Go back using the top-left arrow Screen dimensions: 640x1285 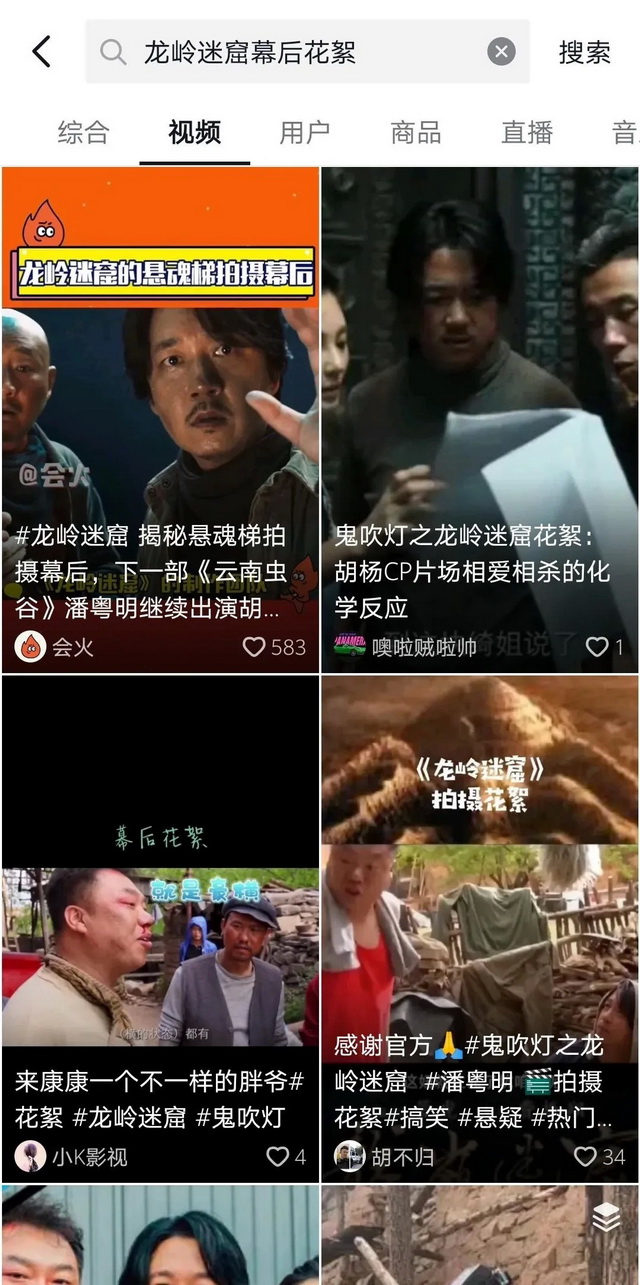click(x=41, y=51)
